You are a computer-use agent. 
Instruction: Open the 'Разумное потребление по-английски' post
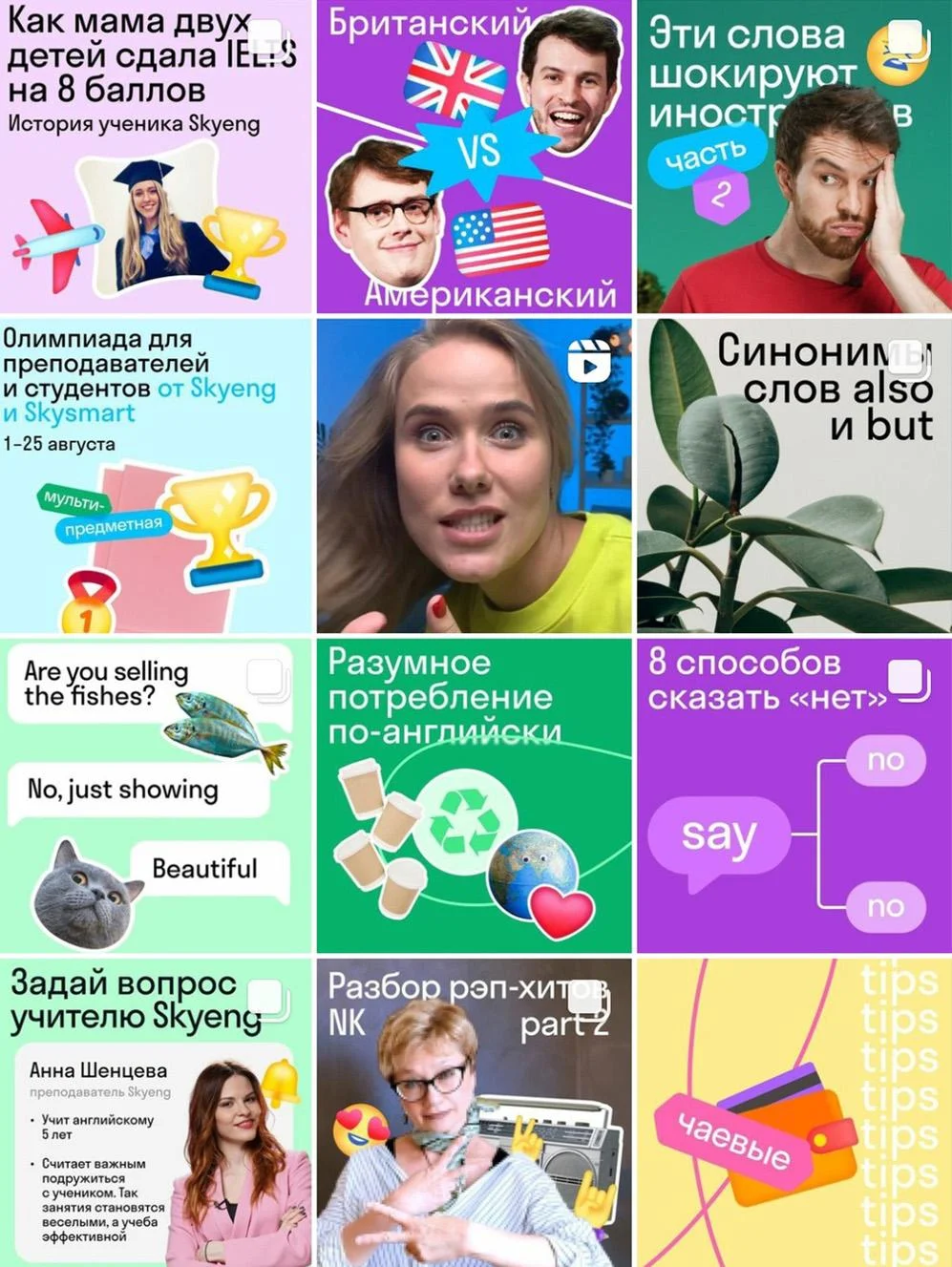(x=474, y=795)
